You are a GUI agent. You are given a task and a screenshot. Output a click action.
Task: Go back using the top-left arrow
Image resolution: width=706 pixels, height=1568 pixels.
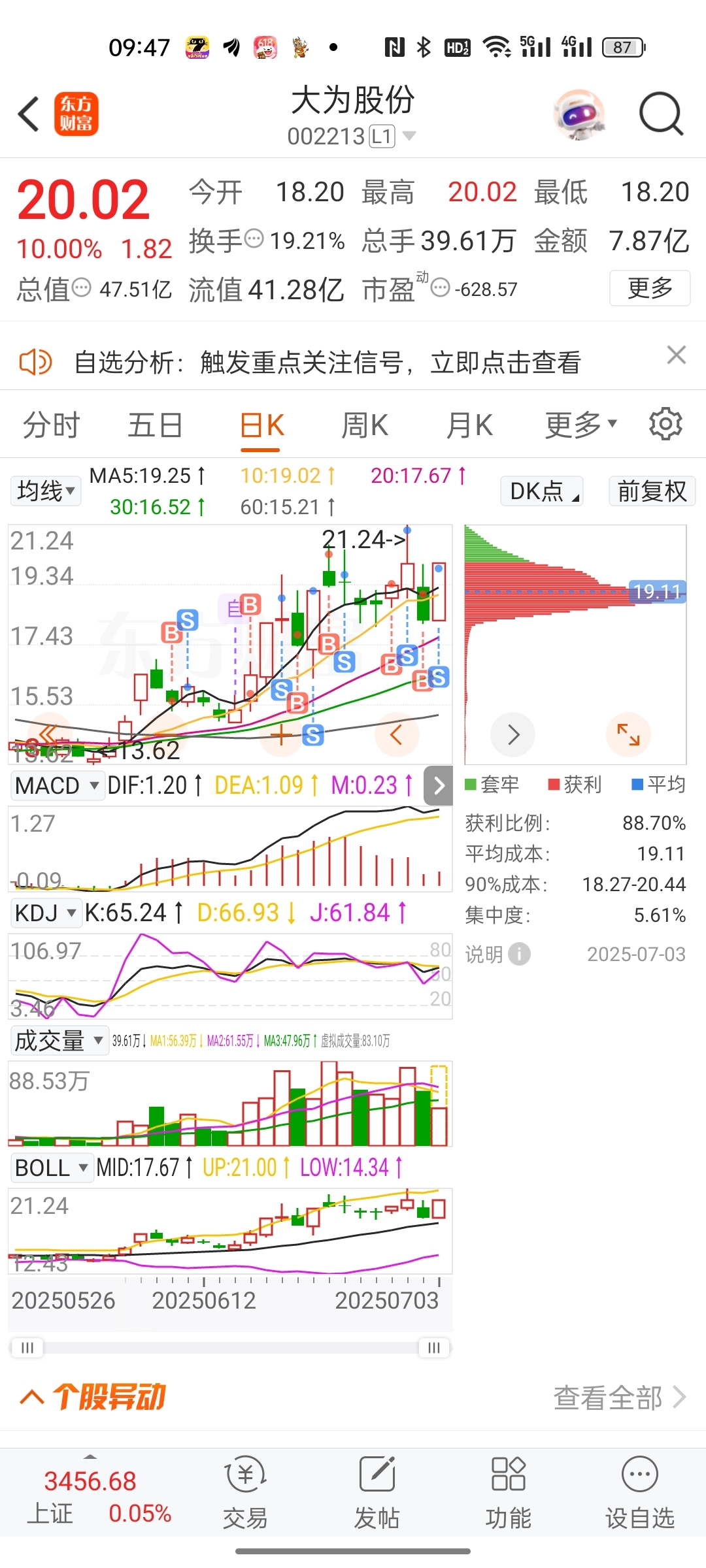(29, 114)
